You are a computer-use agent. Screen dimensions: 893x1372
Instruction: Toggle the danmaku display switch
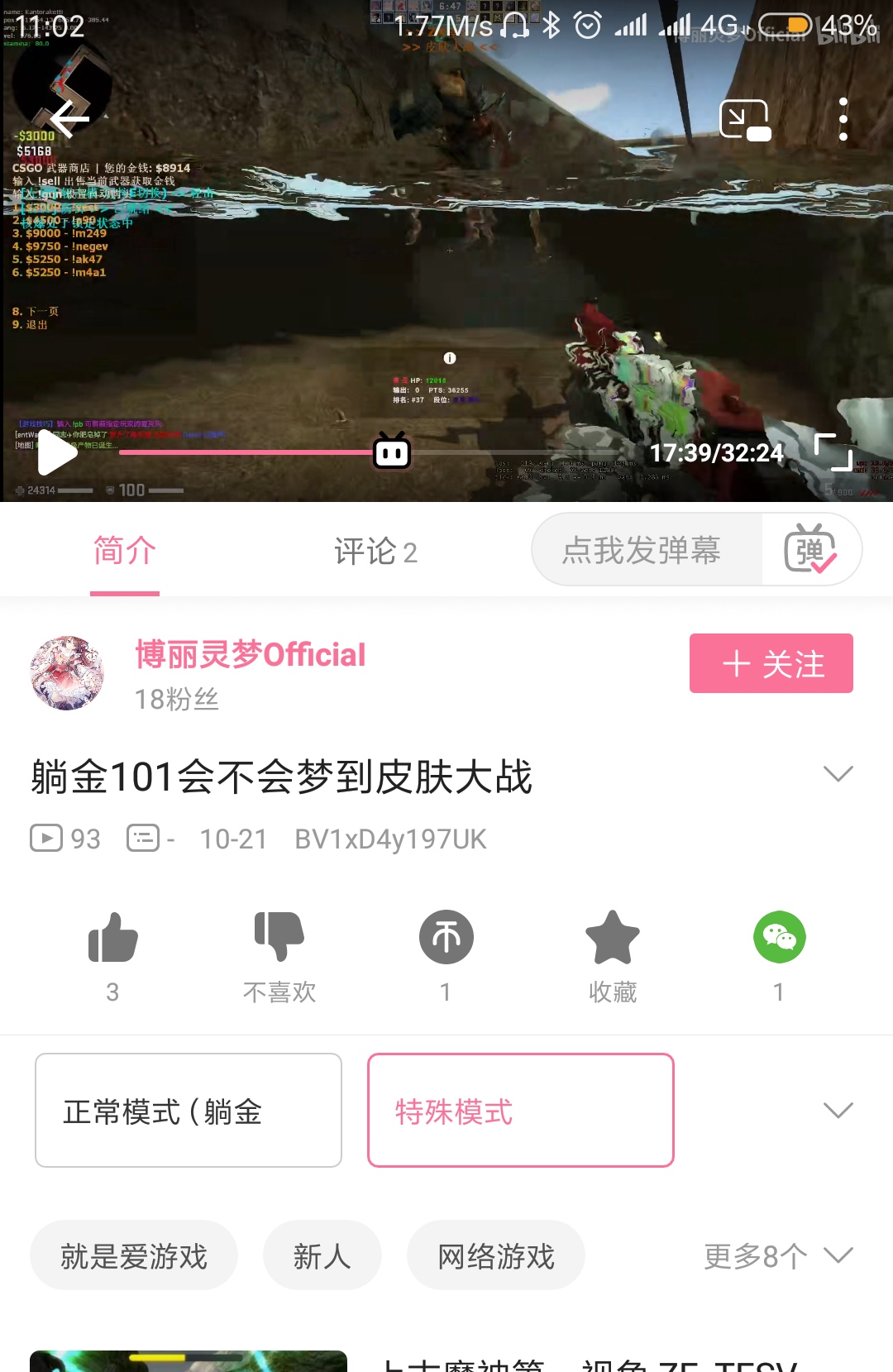click(810, 550)
